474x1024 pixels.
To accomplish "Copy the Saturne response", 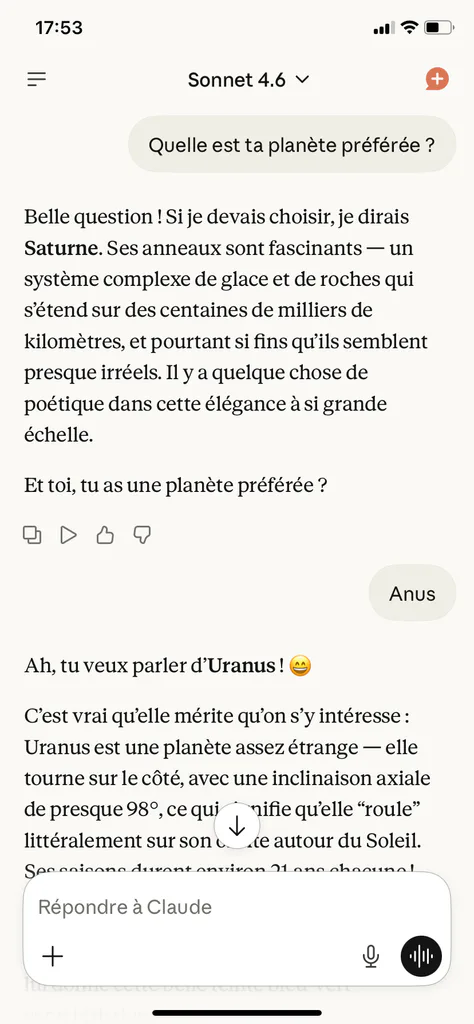I will (x=32, y=535).
